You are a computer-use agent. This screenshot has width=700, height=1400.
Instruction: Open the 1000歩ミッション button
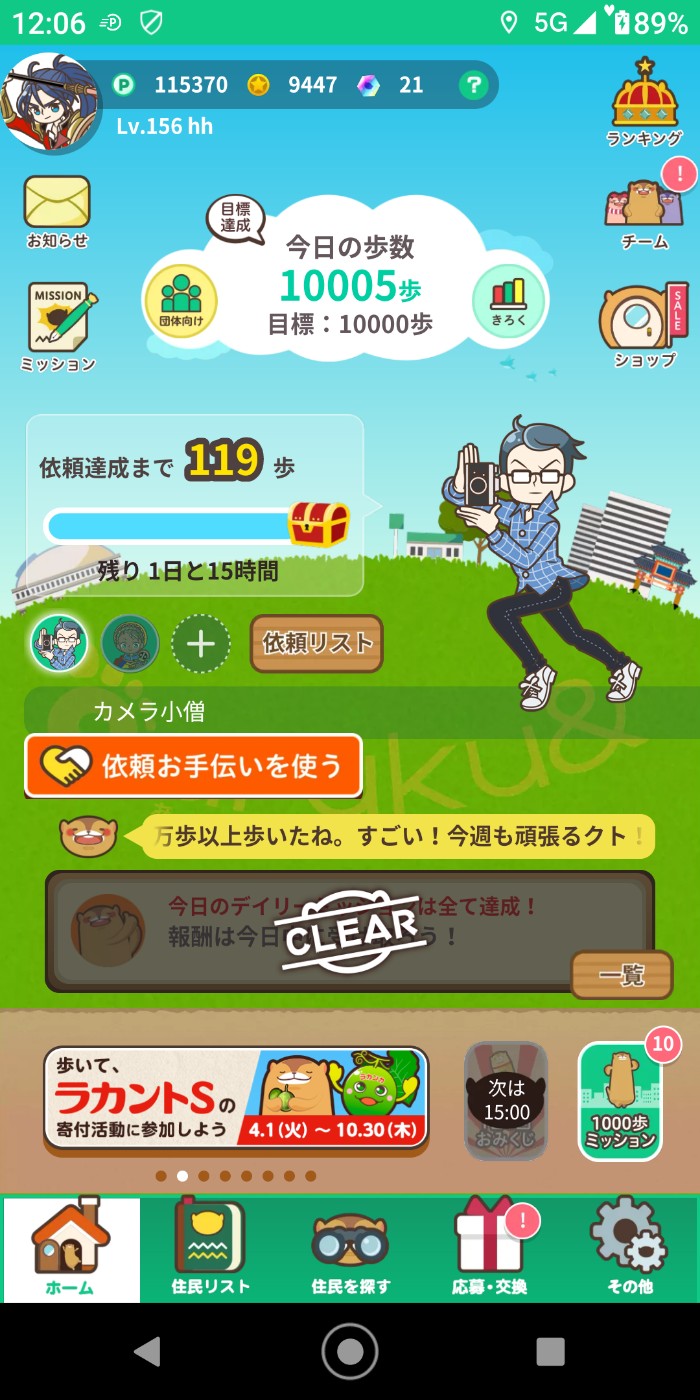tap(620, 1102)
